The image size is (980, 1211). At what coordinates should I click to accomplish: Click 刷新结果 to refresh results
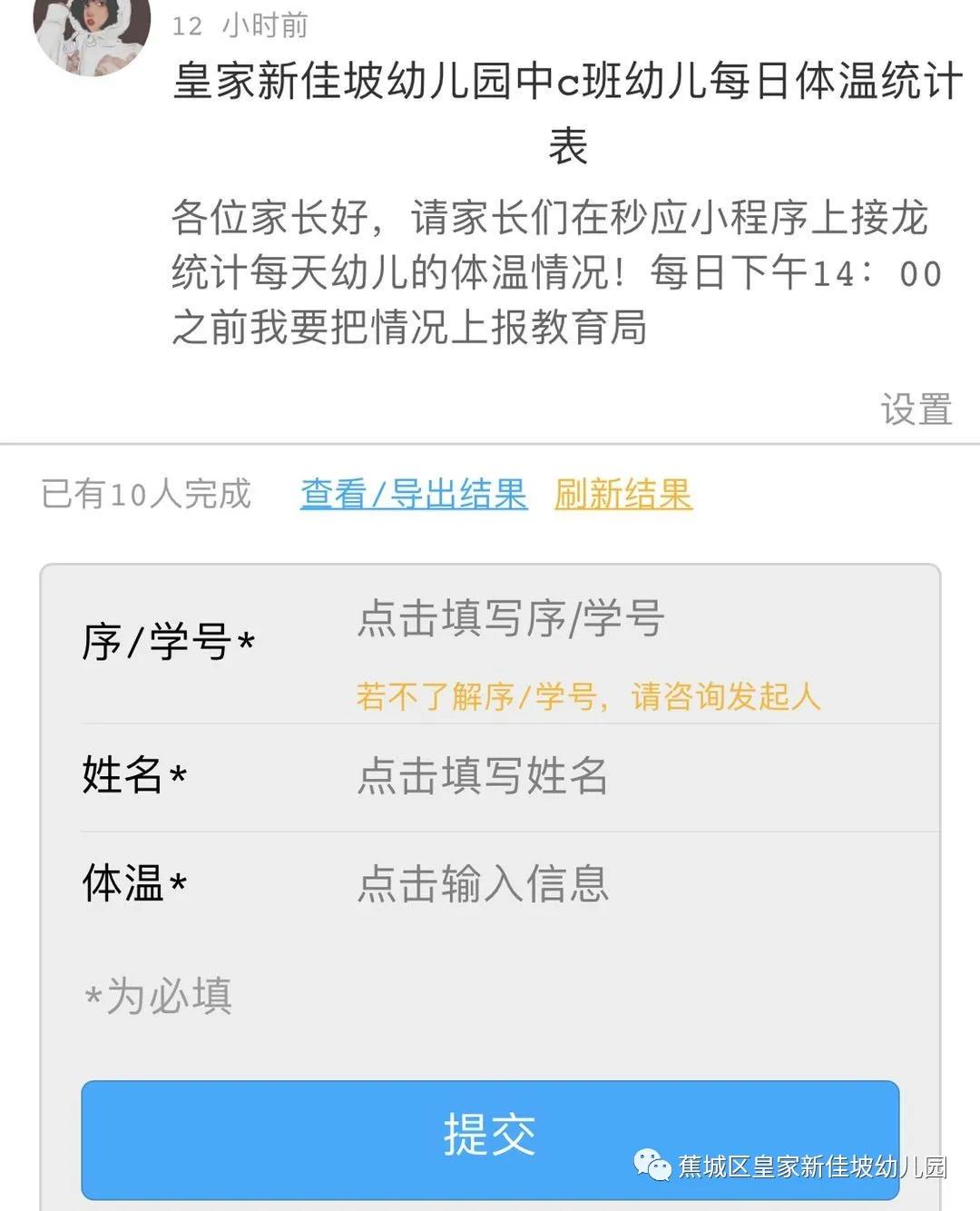click(620, 494)
